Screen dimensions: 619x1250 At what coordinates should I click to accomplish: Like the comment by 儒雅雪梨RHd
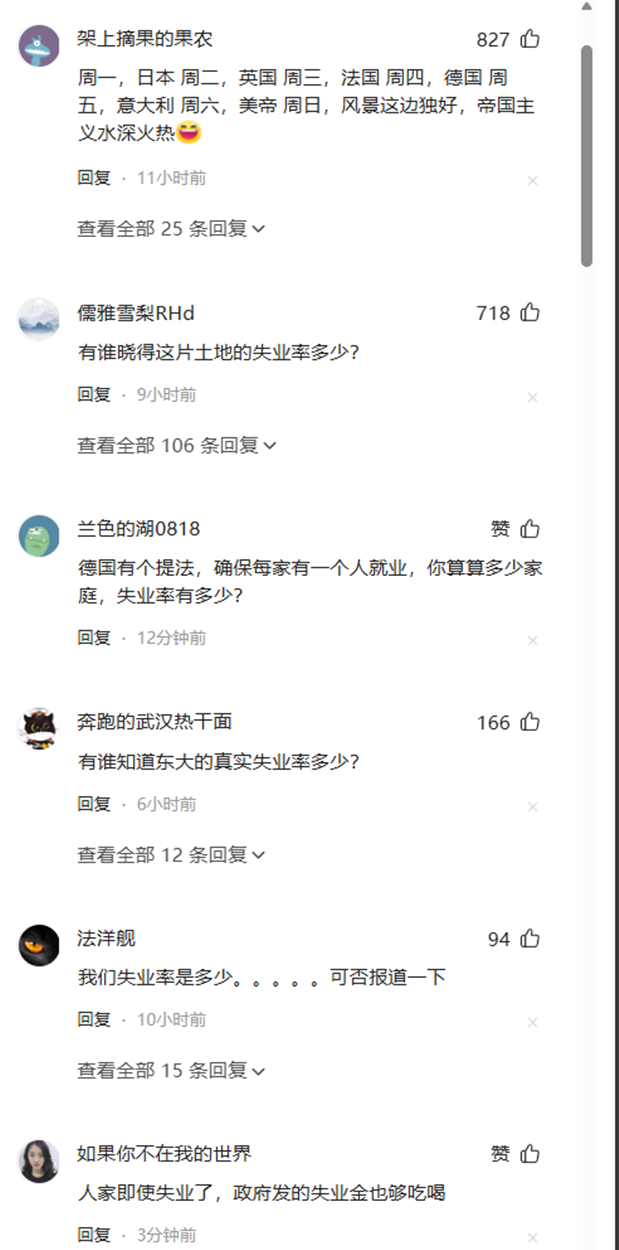[530, 313]
